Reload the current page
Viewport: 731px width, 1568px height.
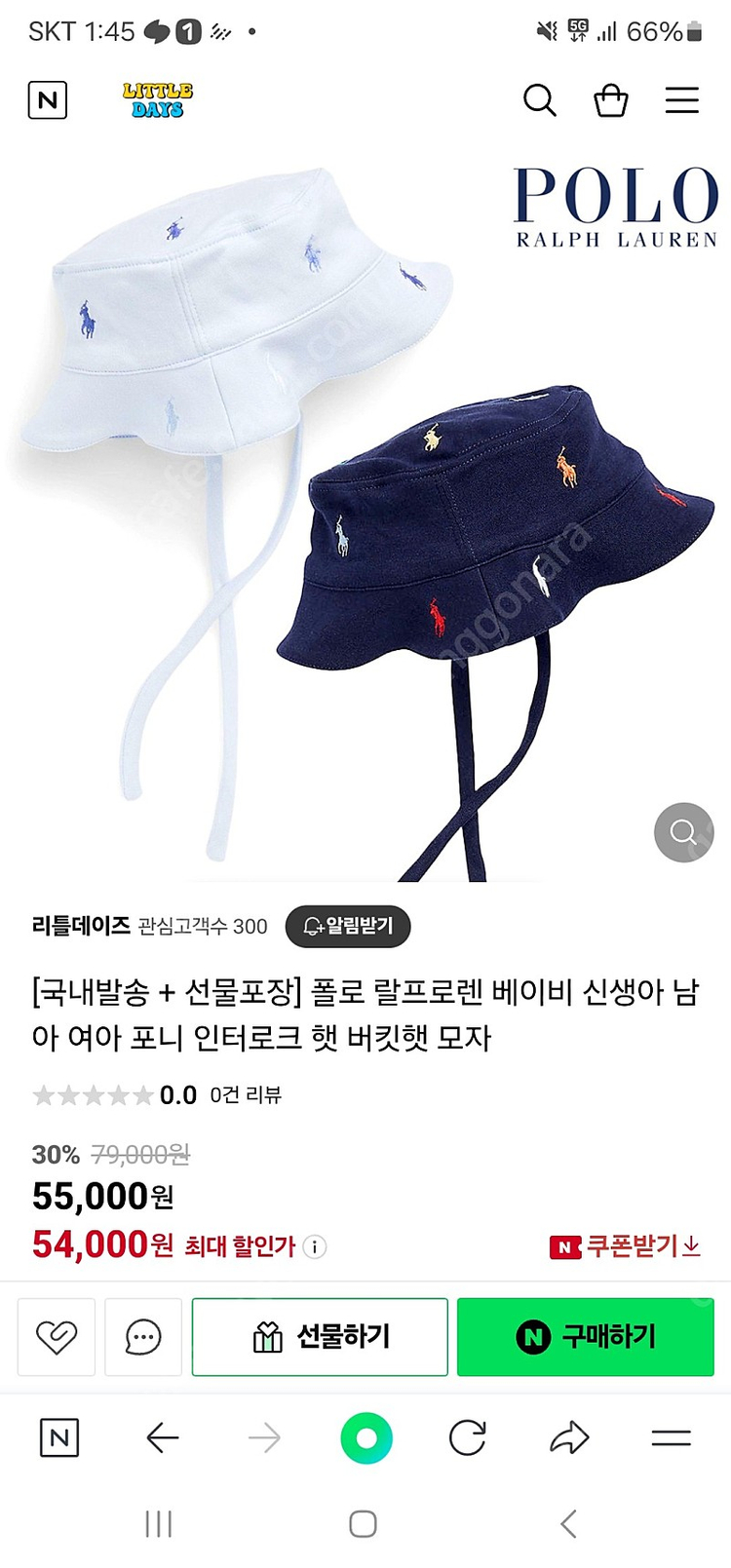(468, 1437)
